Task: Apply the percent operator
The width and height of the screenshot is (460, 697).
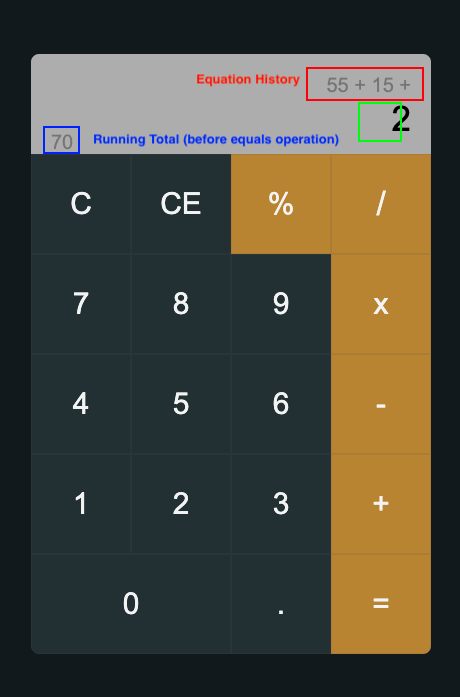Action: coord(281,204)
